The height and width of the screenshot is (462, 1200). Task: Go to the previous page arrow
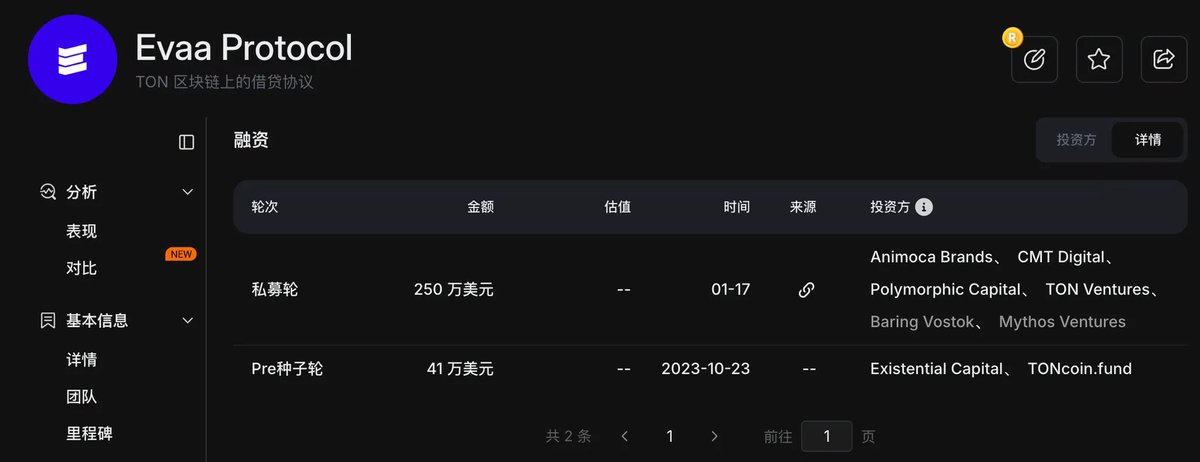tap(625, 436)
